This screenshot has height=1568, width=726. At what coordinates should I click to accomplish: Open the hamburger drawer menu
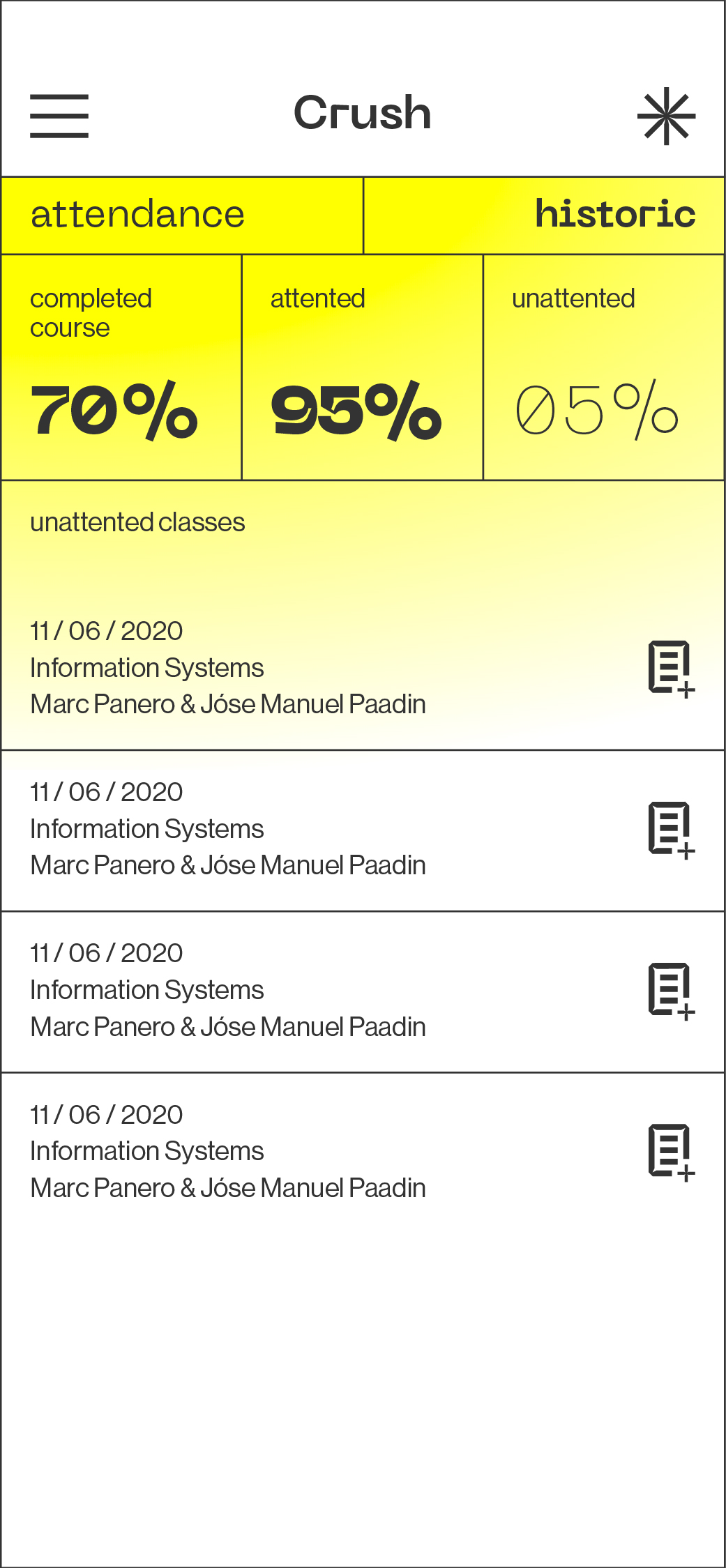(x=59, y=116)
